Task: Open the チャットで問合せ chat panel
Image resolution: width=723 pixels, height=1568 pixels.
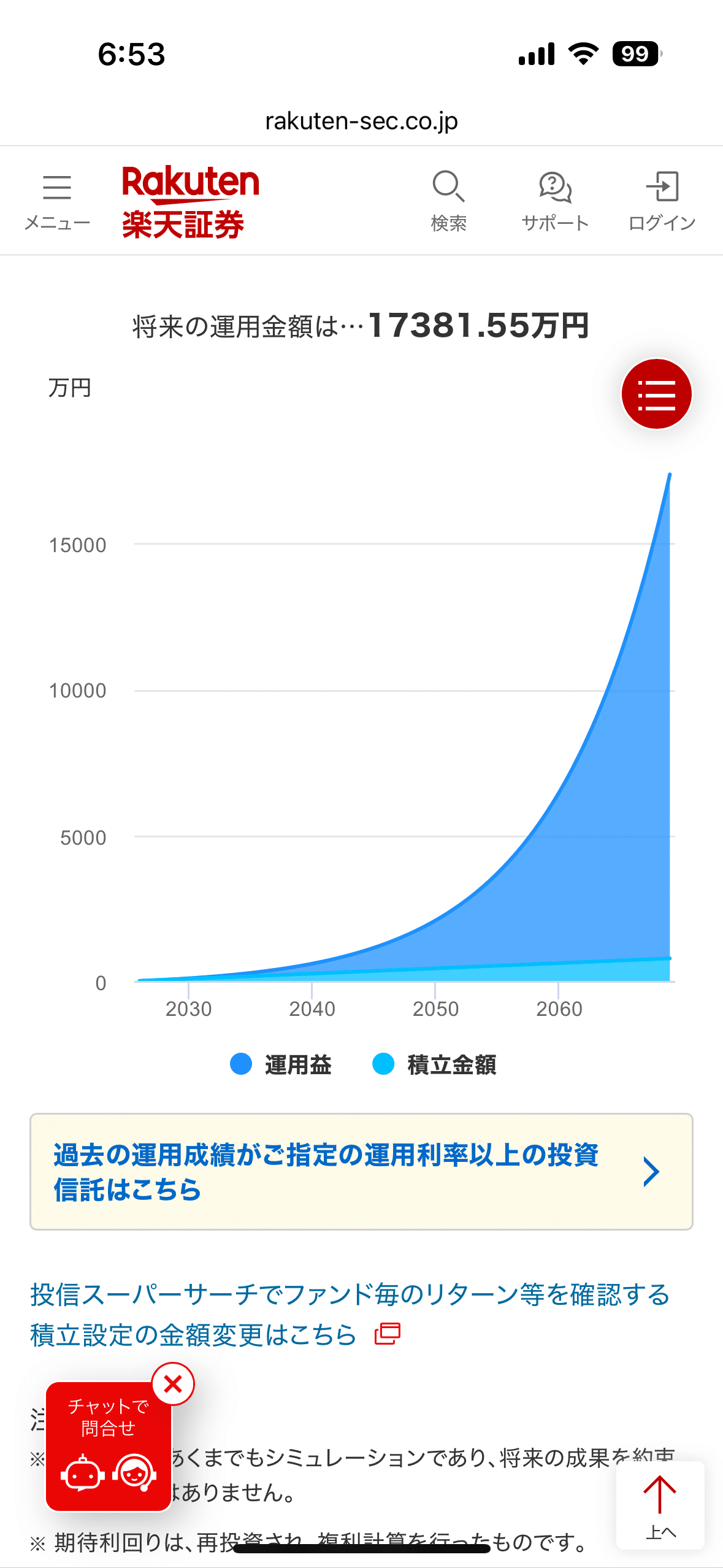Action: pyautogui.click(x=107, y=1429)
